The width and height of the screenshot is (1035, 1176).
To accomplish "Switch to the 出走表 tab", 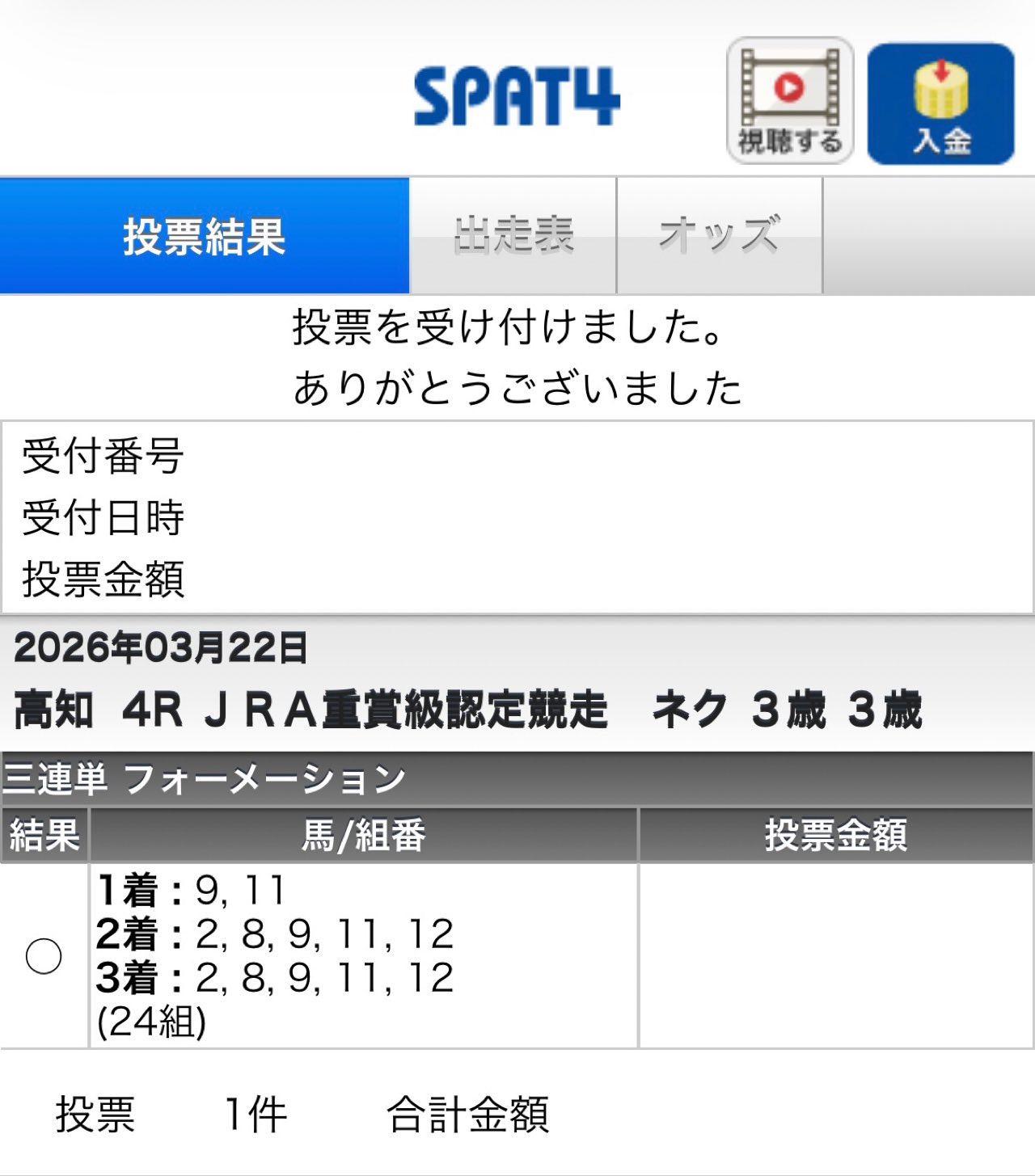I will click(513, 235).
